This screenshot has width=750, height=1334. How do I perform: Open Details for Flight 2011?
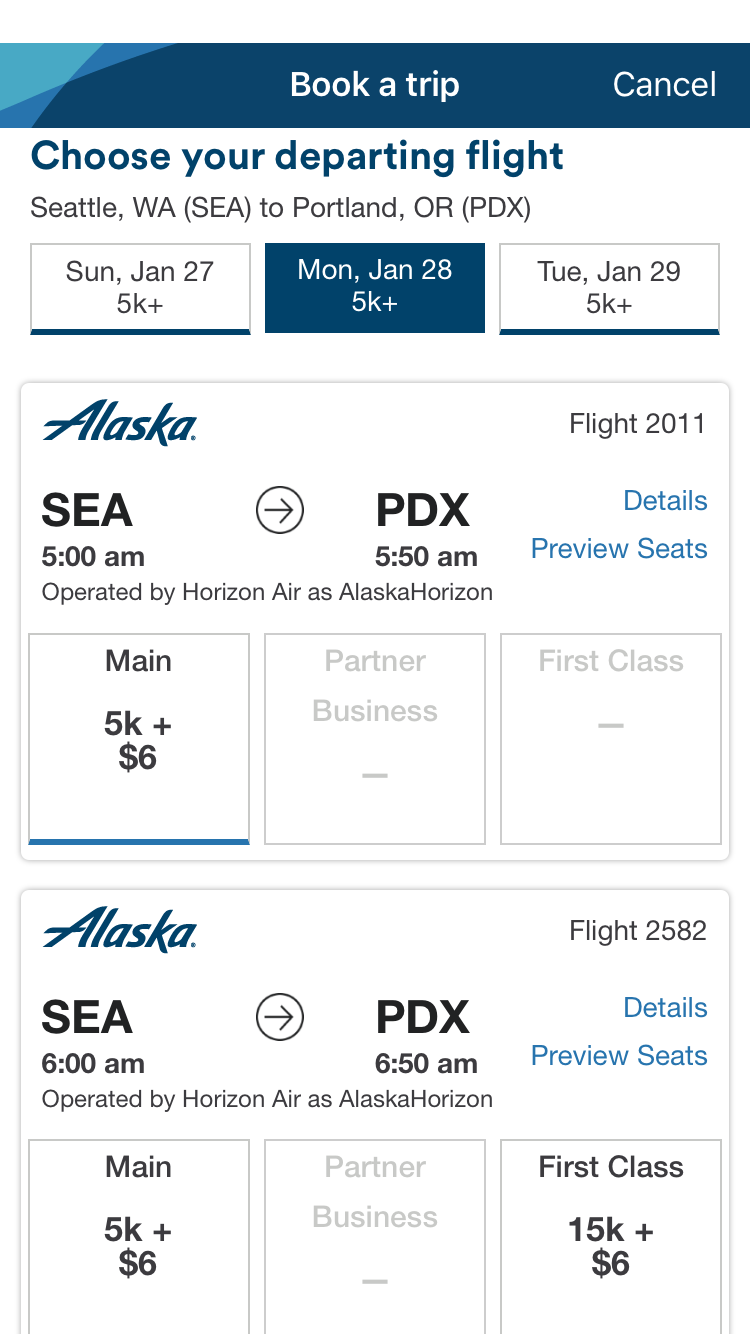(x=665, y=500)
